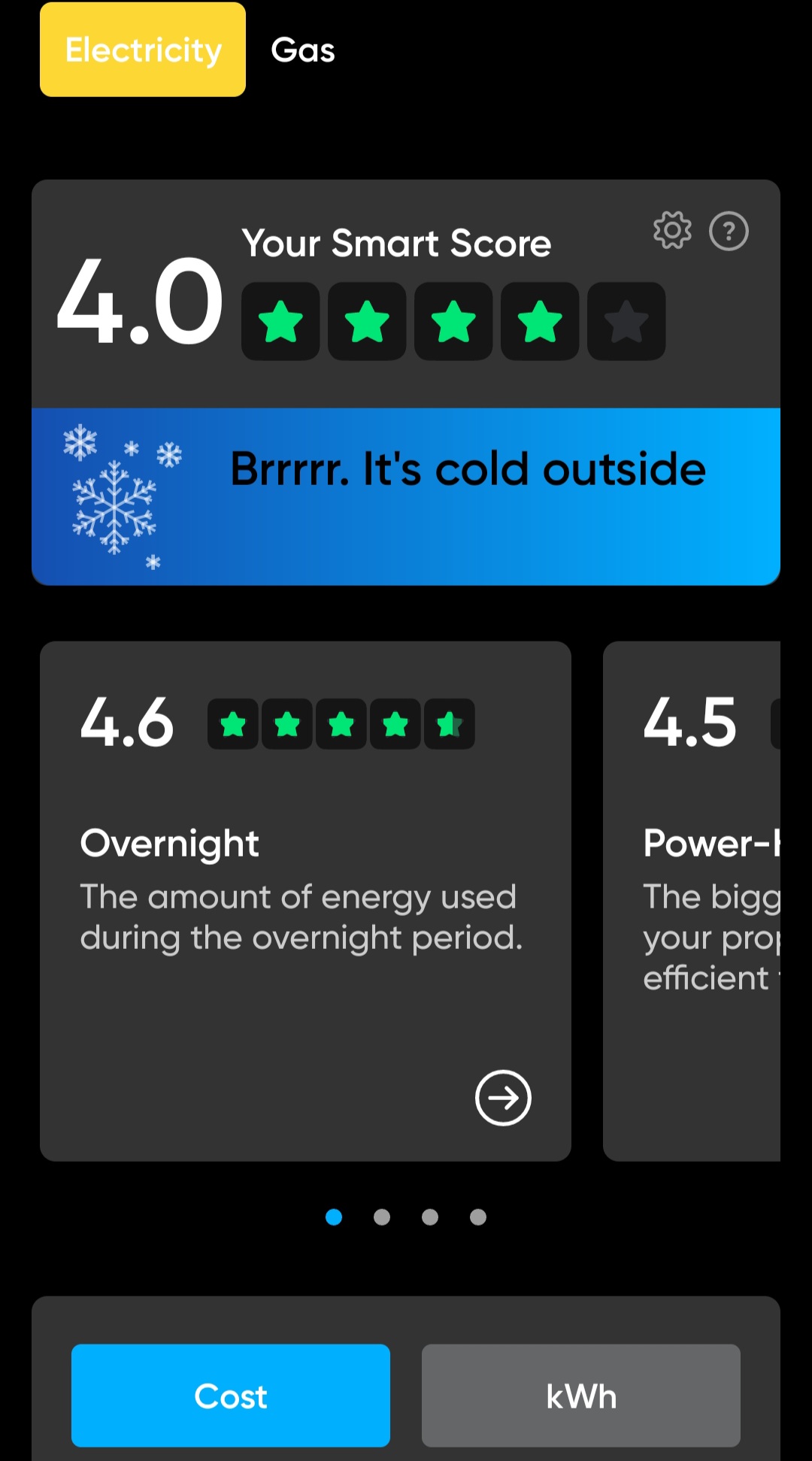Show usage in kWh
812x1461 pixels.
click(x=580, y=1396)
